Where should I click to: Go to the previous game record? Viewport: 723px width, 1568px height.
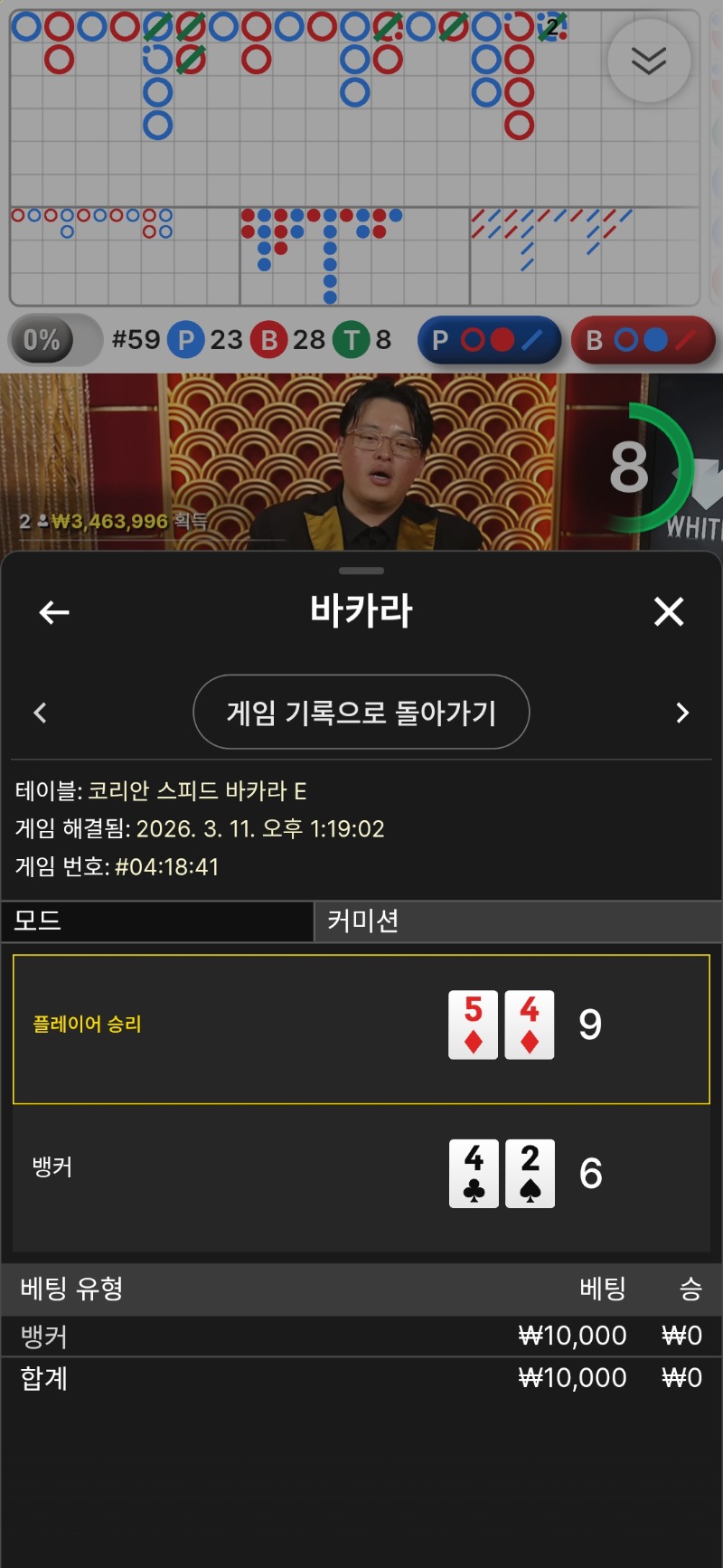[40, 713]
